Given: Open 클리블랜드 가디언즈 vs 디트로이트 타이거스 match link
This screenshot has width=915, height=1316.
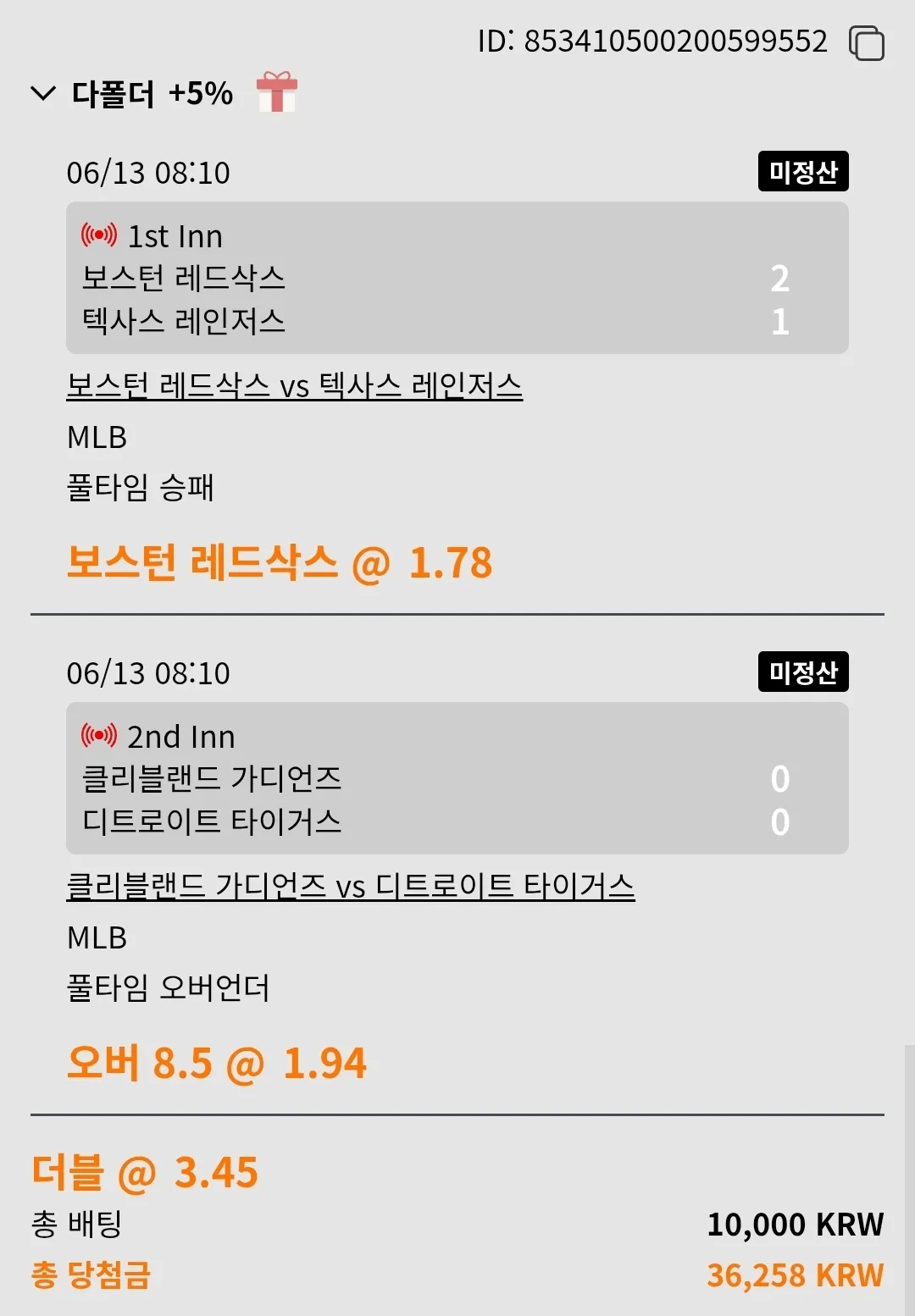Looking at the screenshot, I should tap(351, 887).
